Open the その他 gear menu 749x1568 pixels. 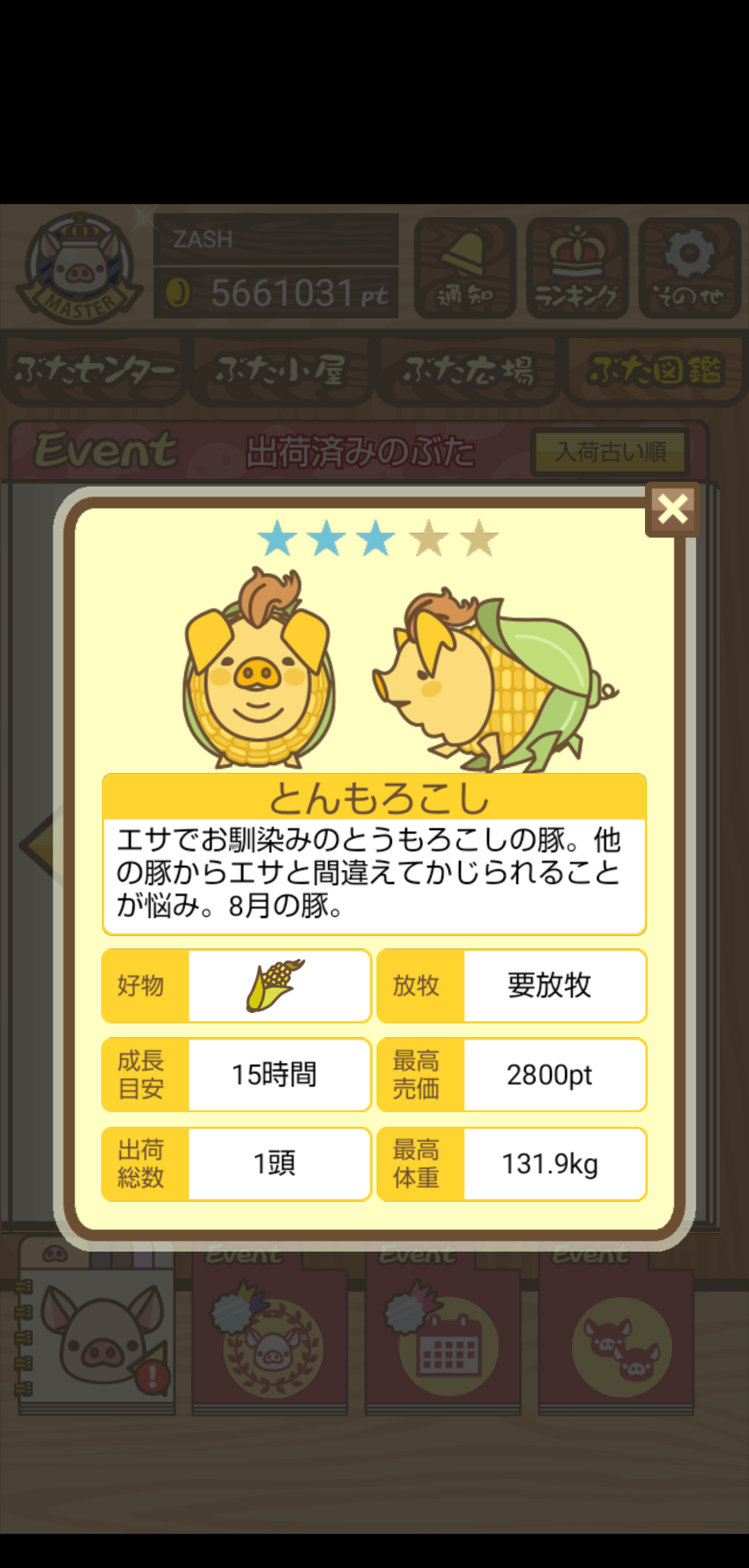(x=689, y=268)
